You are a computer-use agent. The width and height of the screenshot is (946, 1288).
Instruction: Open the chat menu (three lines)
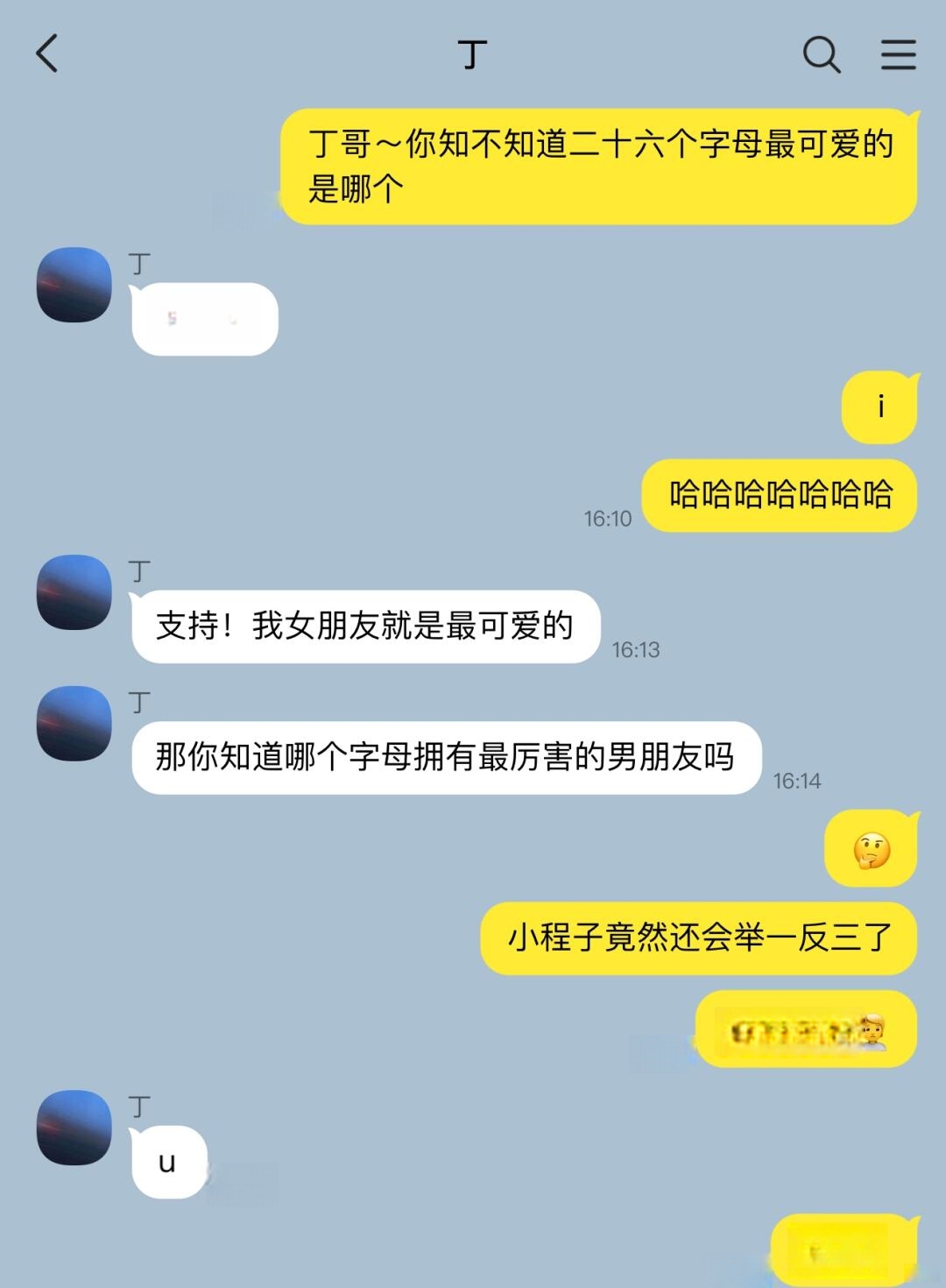pyautogui.click(x=898, y=54)
